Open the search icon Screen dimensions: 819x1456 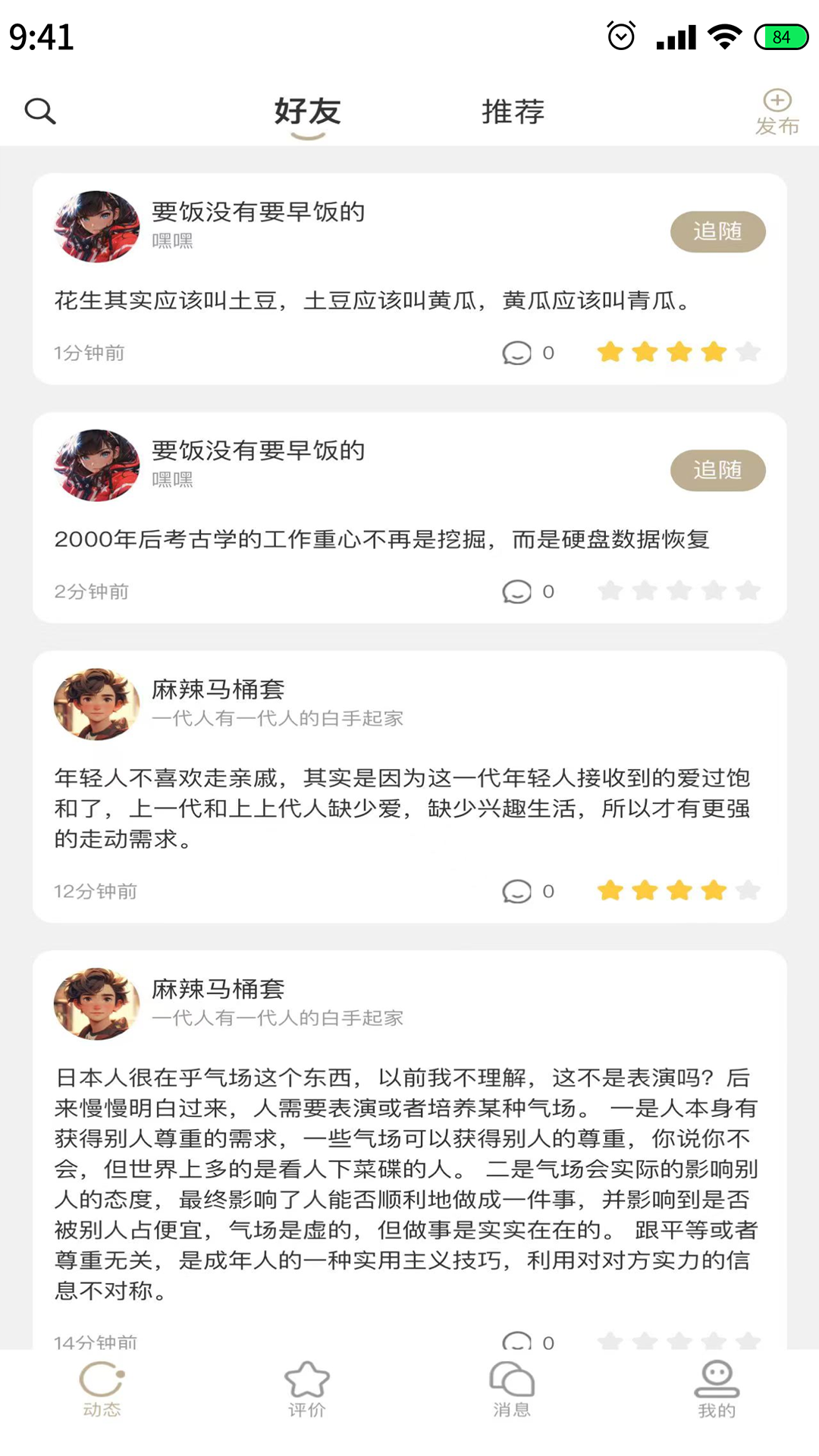tap(40, 111)
